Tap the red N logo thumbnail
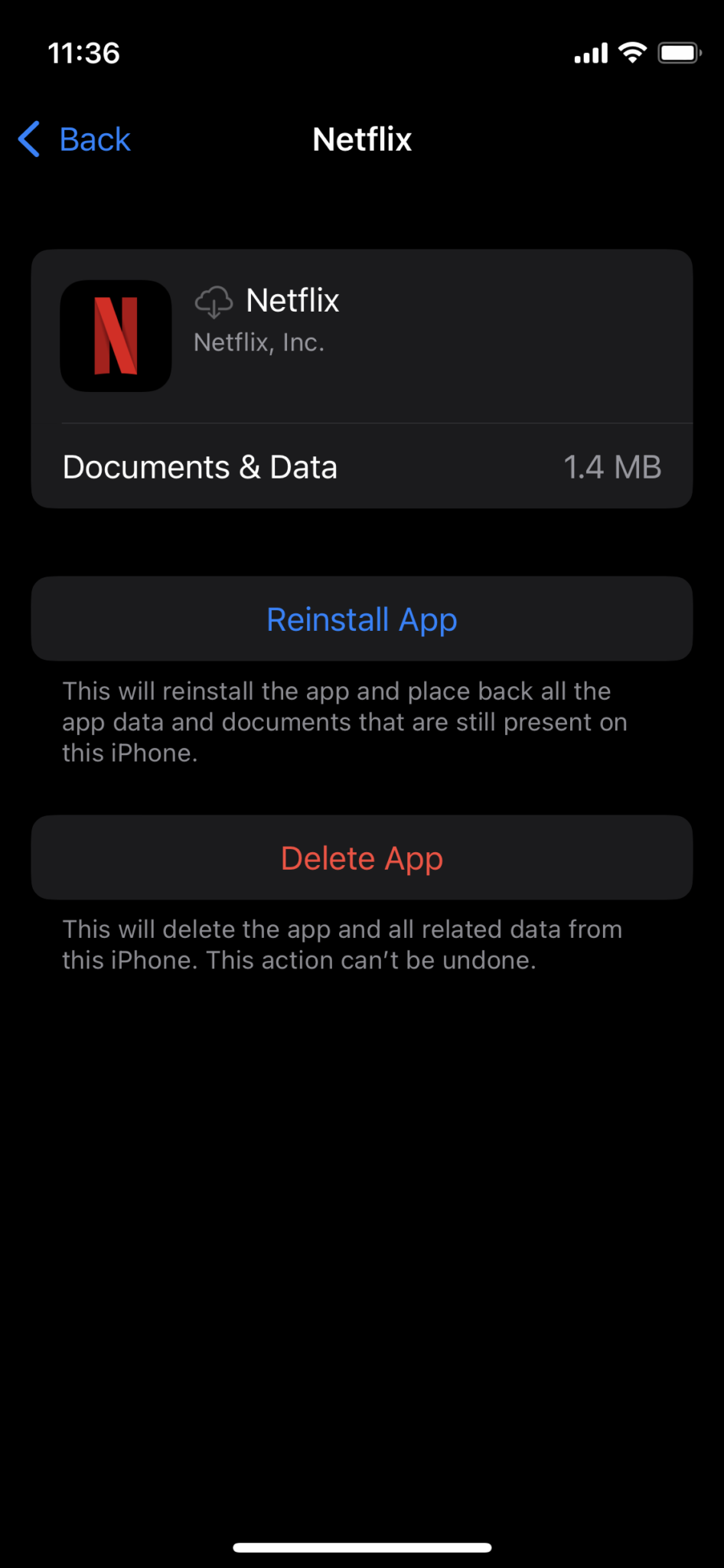Screen dimensions: 724x1568 click(x=116, y=335)
